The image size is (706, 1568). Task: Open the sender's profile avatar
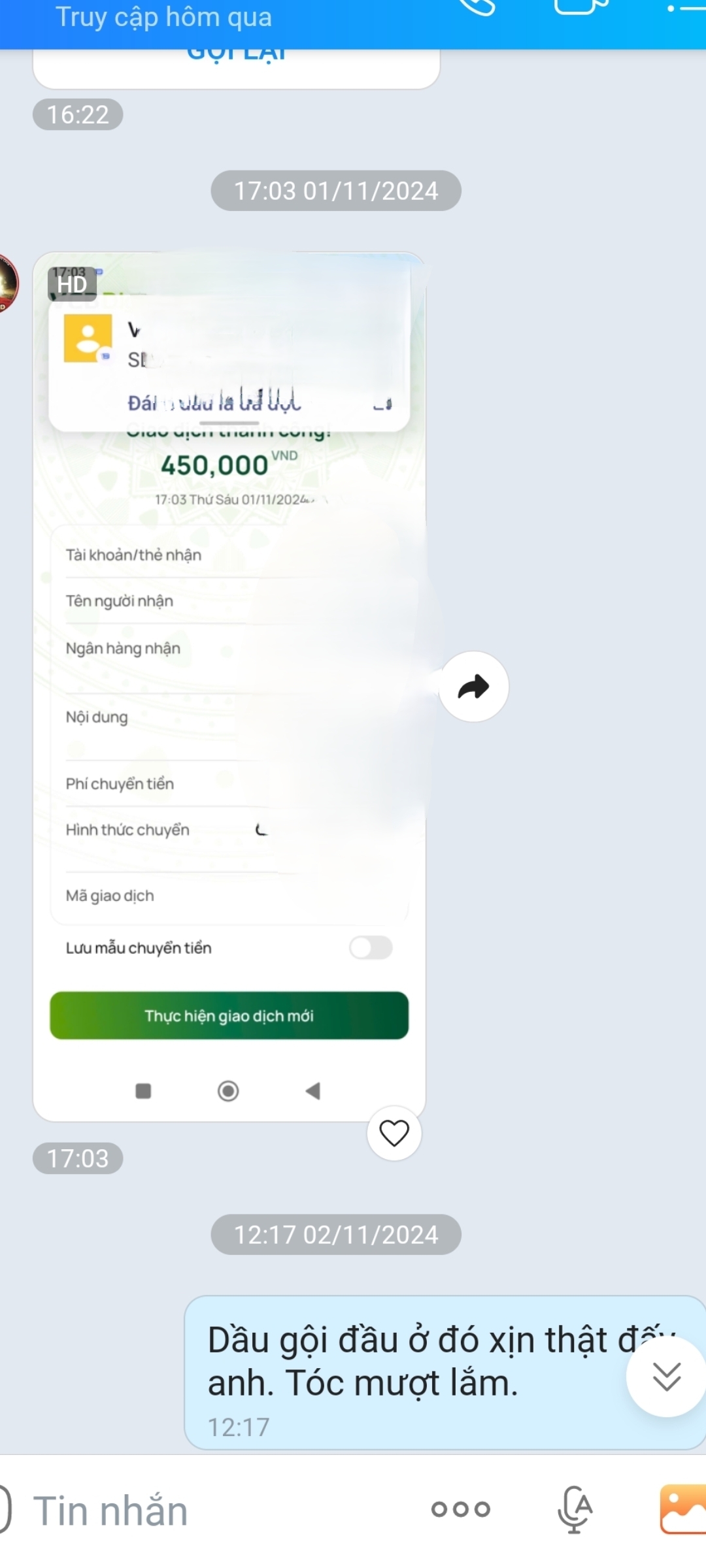[x=8, y=283]
